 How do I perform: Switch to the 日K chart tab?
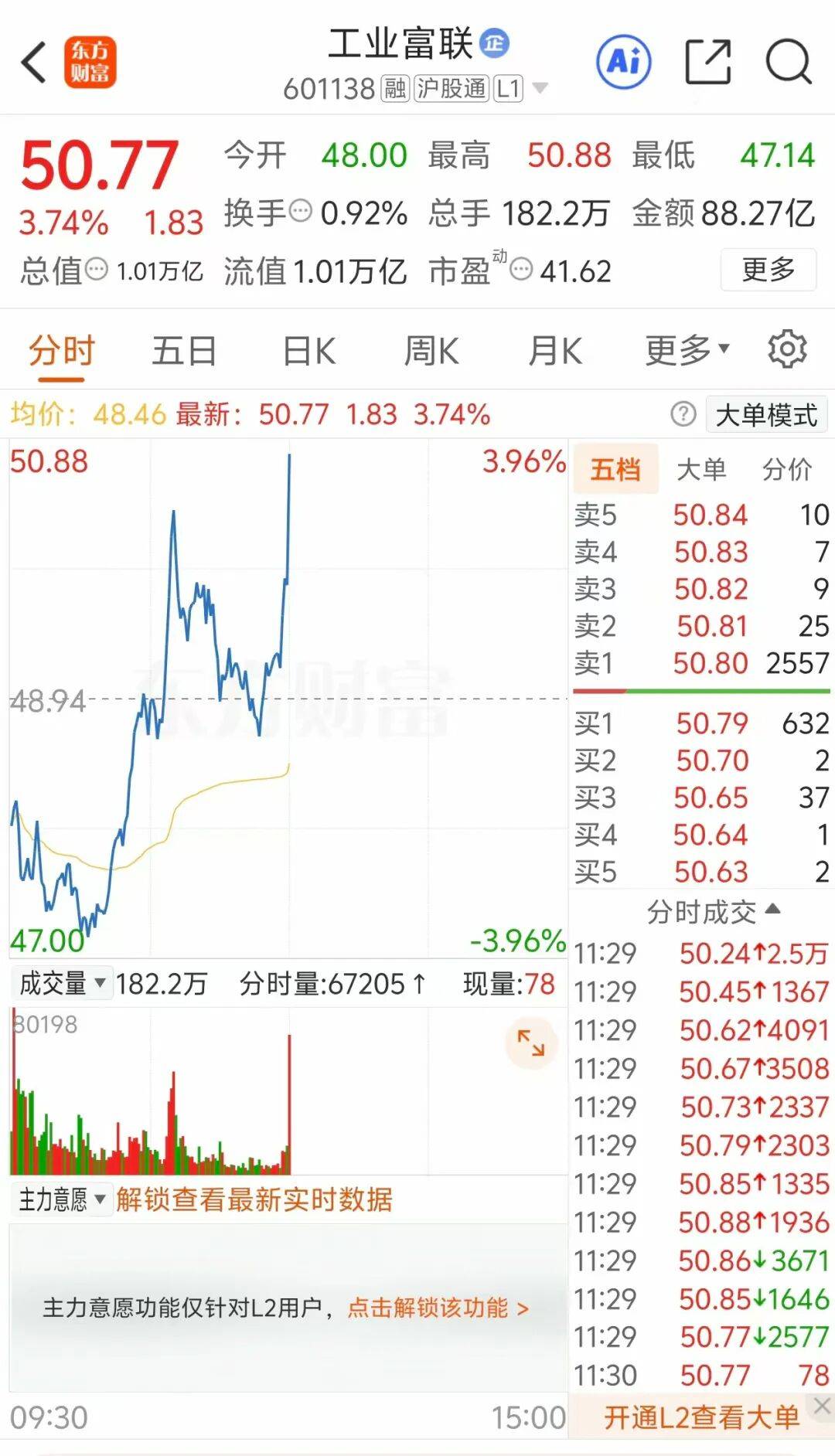(308, 351)
